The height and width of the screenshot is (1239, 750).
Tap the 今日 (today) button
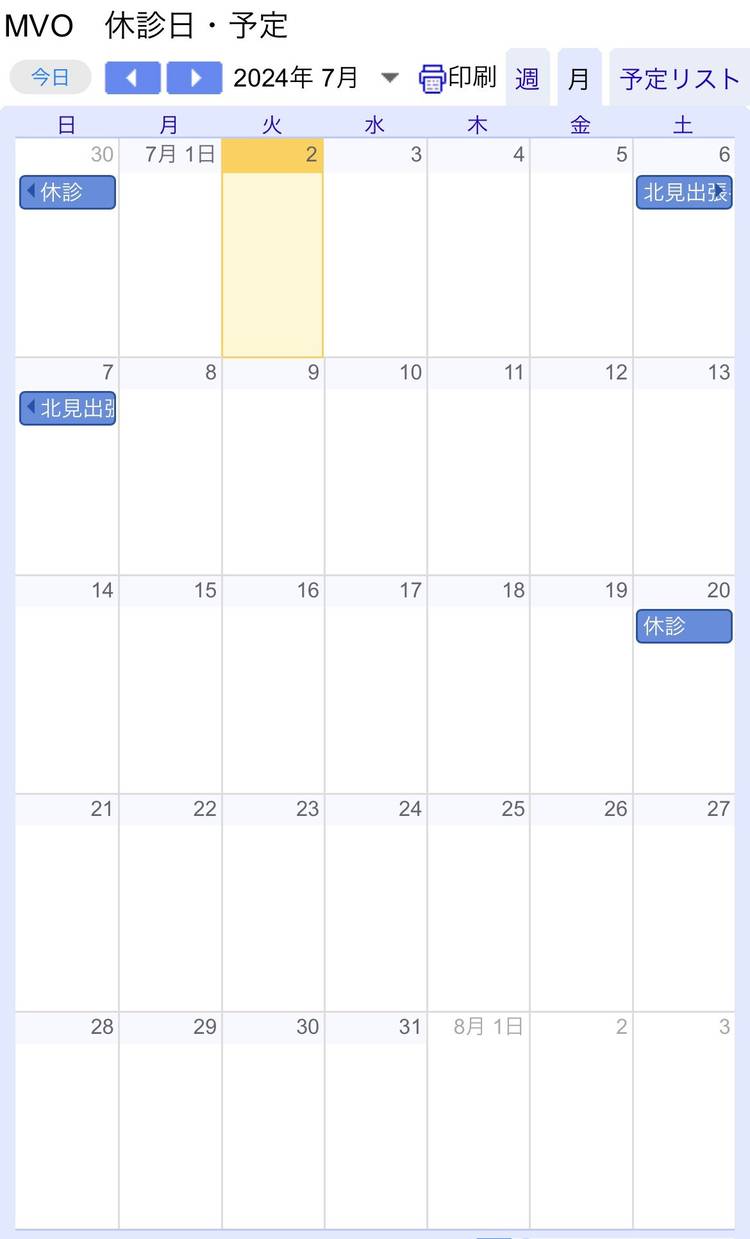coord(50,78)
